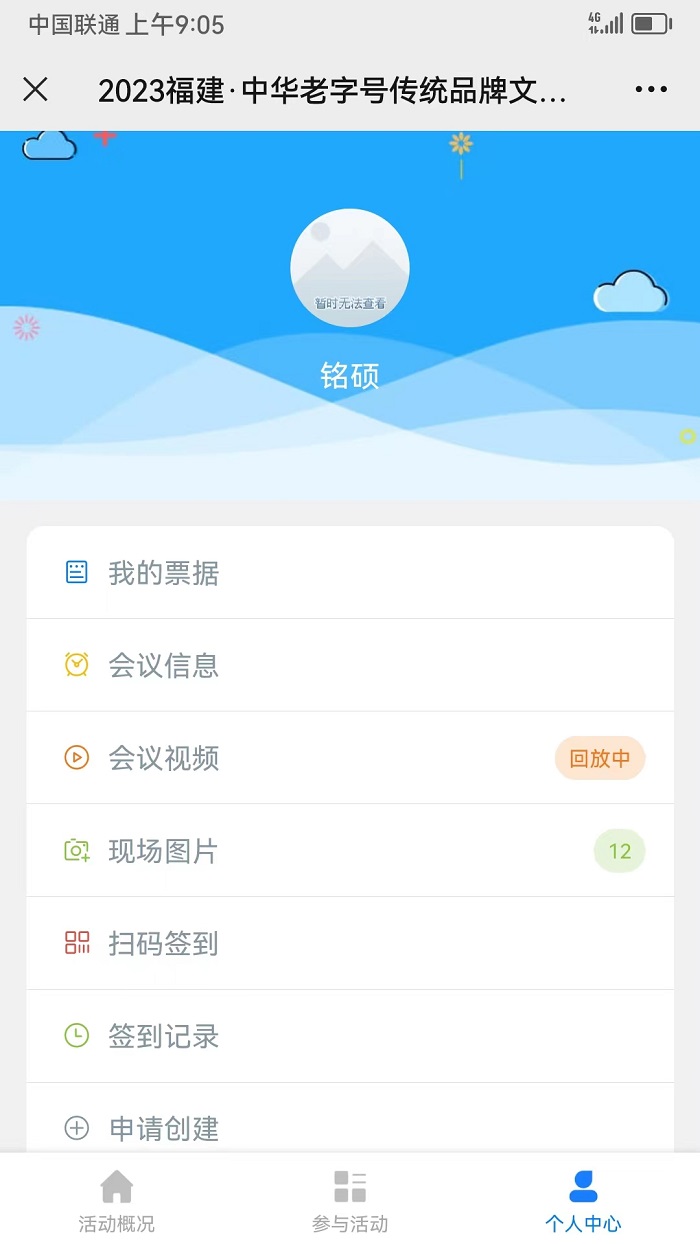Open 签到记录 row
Viewport: 700px width, 1244px height.
point(350,1036)
